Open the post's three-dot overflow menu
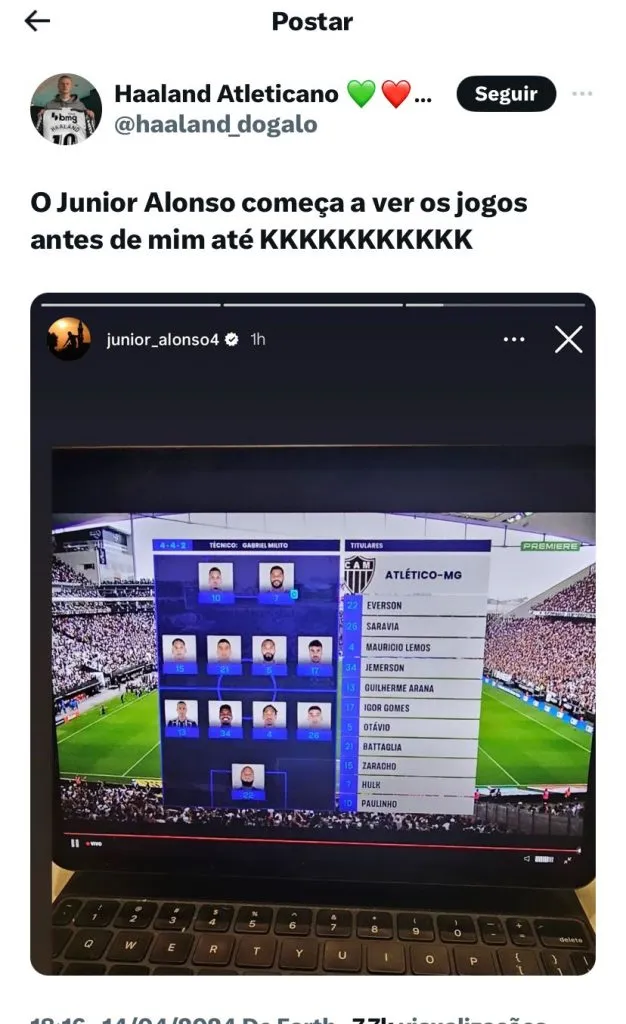Image resolution: width=626 pixels, height=1024 pixels. [x=582, y=94]
